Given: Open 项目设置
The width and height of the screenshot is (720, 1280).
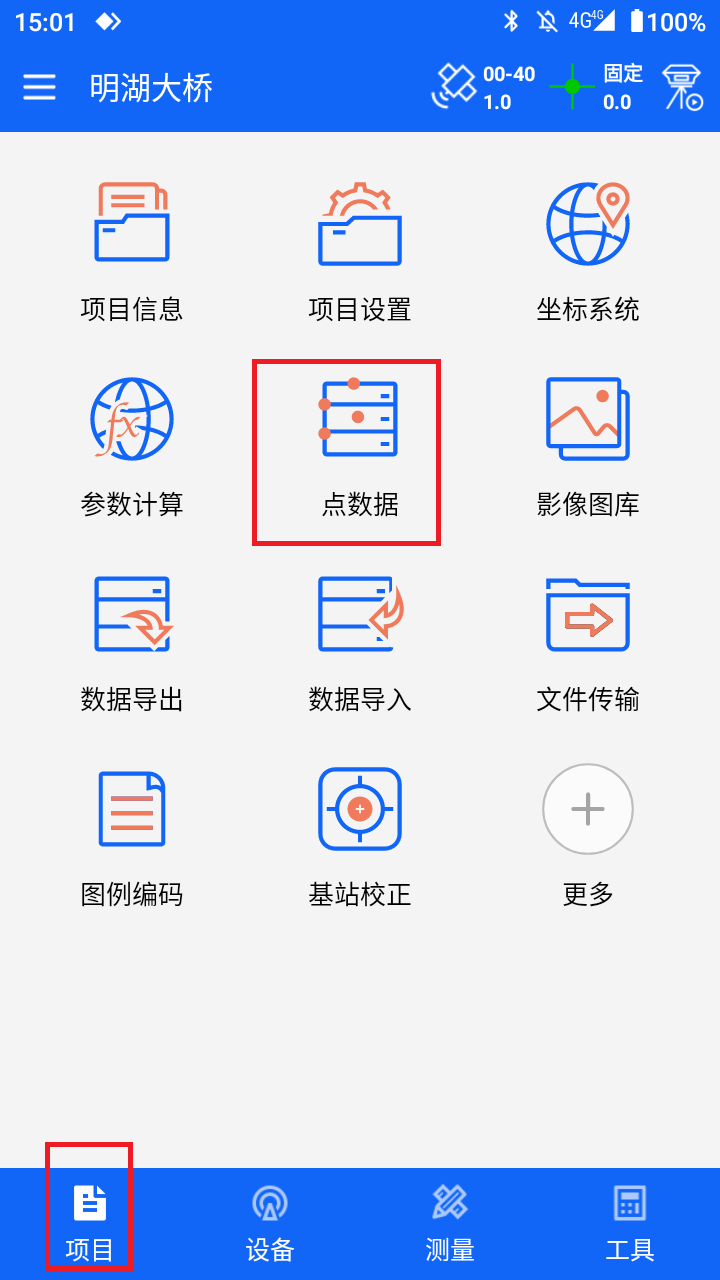Looking at the screenshot, I should point(360,250).
